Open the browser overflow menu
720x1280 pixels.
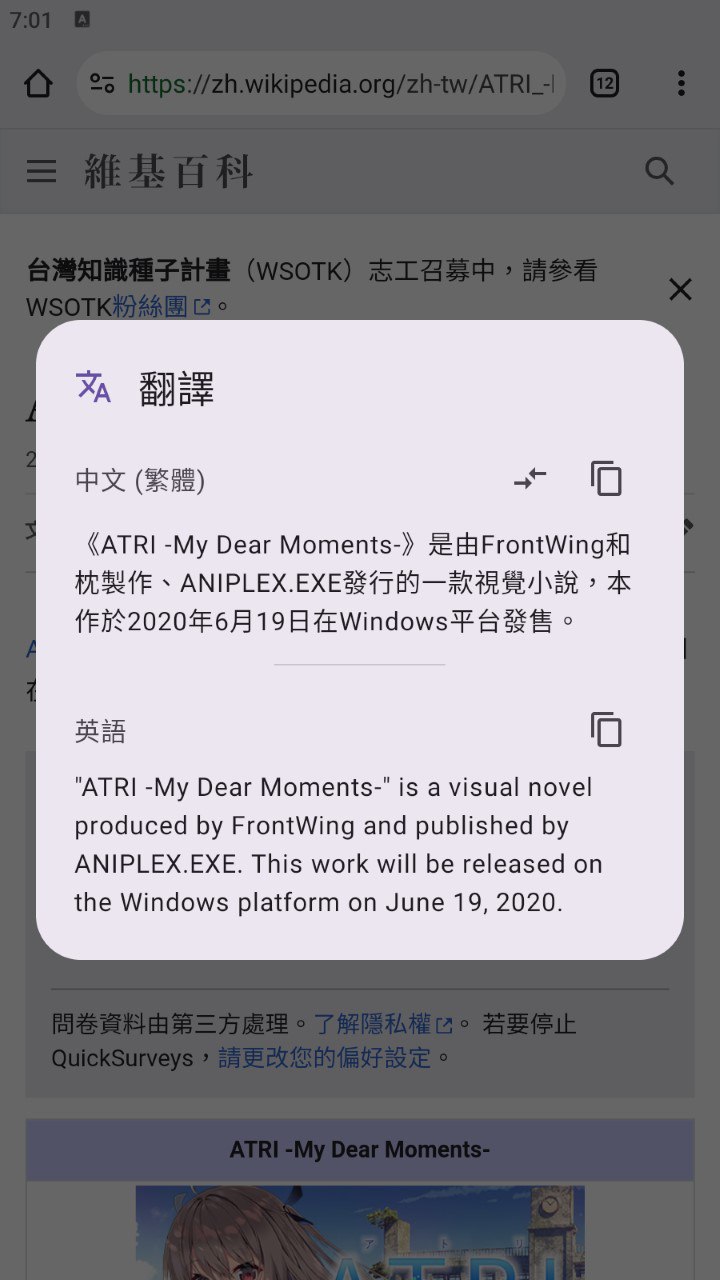click(681, 83)
